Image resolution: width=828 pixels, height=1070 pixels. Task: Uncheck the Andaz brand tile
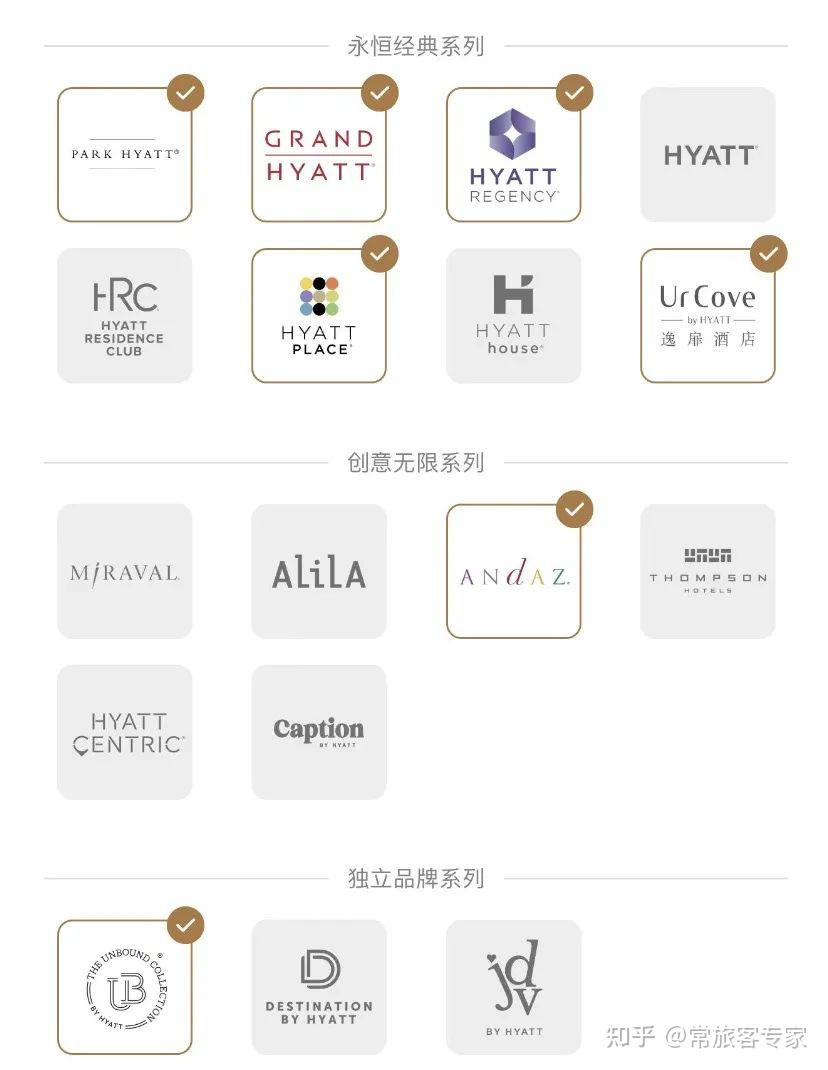click(x=513, y=571)
